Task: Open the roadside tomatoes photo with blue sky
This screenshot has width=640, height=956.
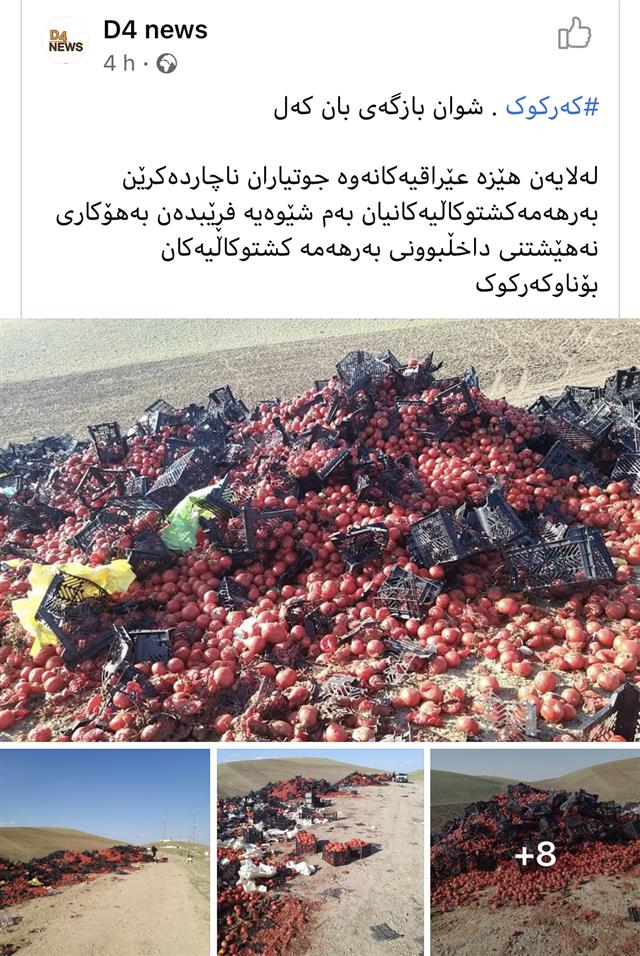Action: coord(105,852)
